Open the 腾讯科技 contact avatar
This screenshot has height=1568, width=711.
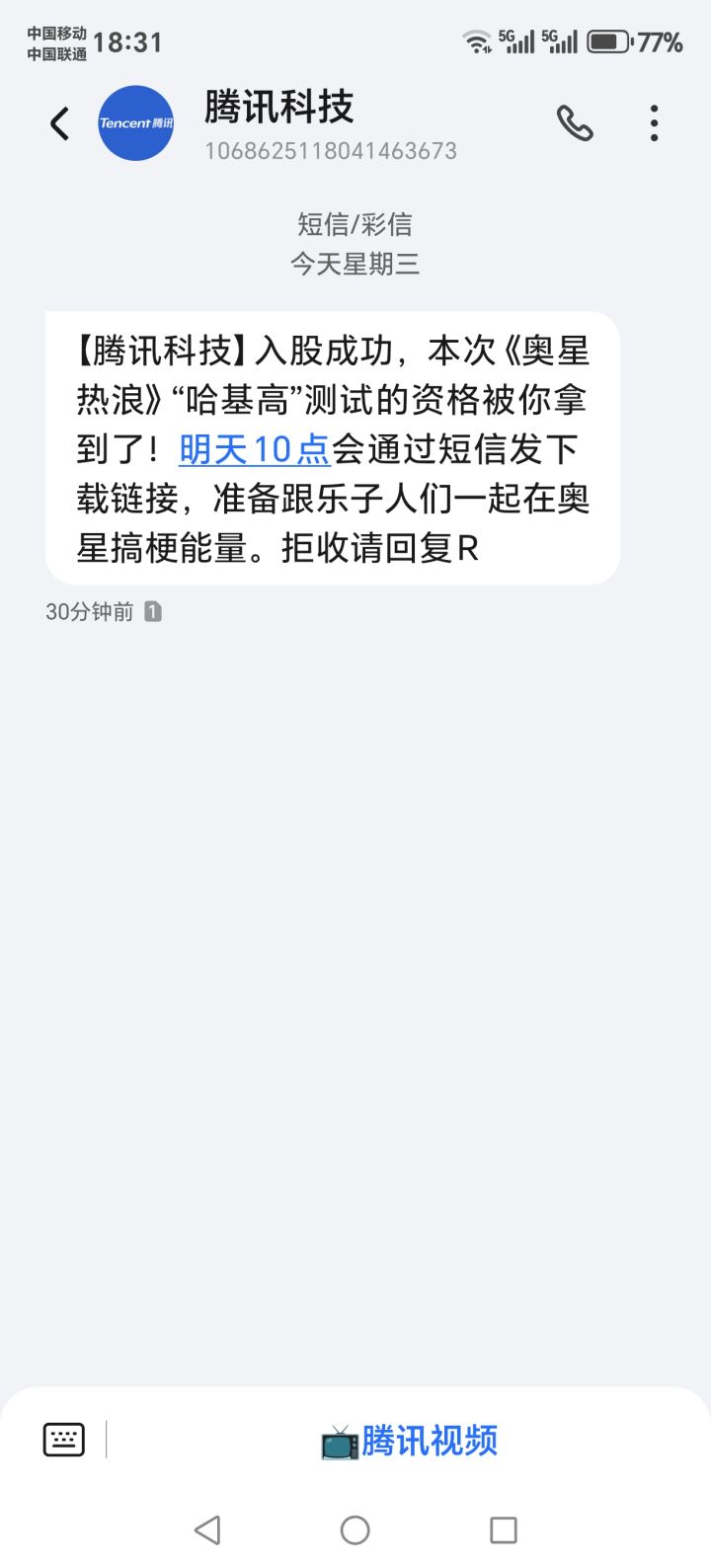[136, 124]
